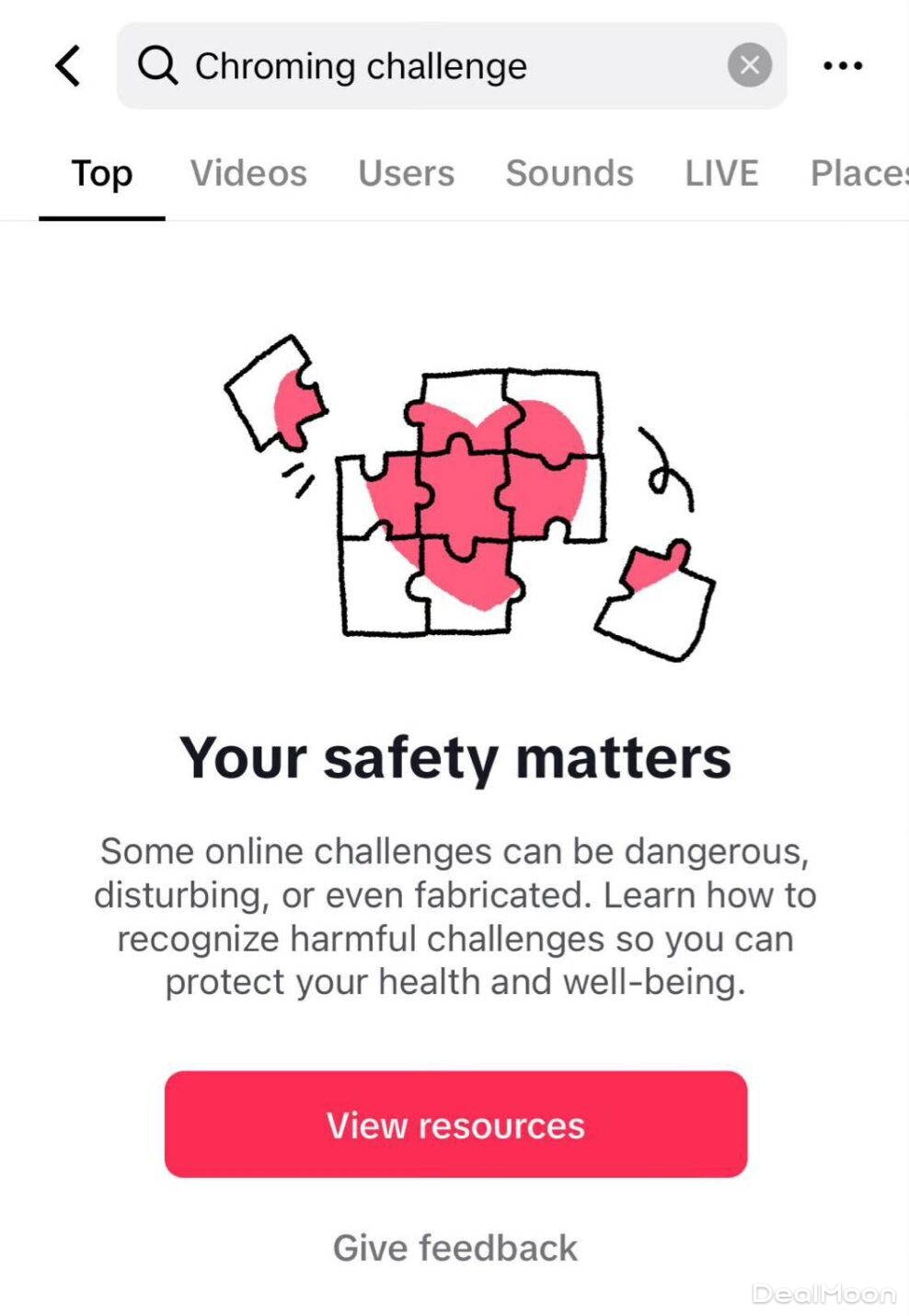Image resolution: width=909 pixels, height=1316 pixels.
Task: Open the Sounds tab
Action: 570,173
